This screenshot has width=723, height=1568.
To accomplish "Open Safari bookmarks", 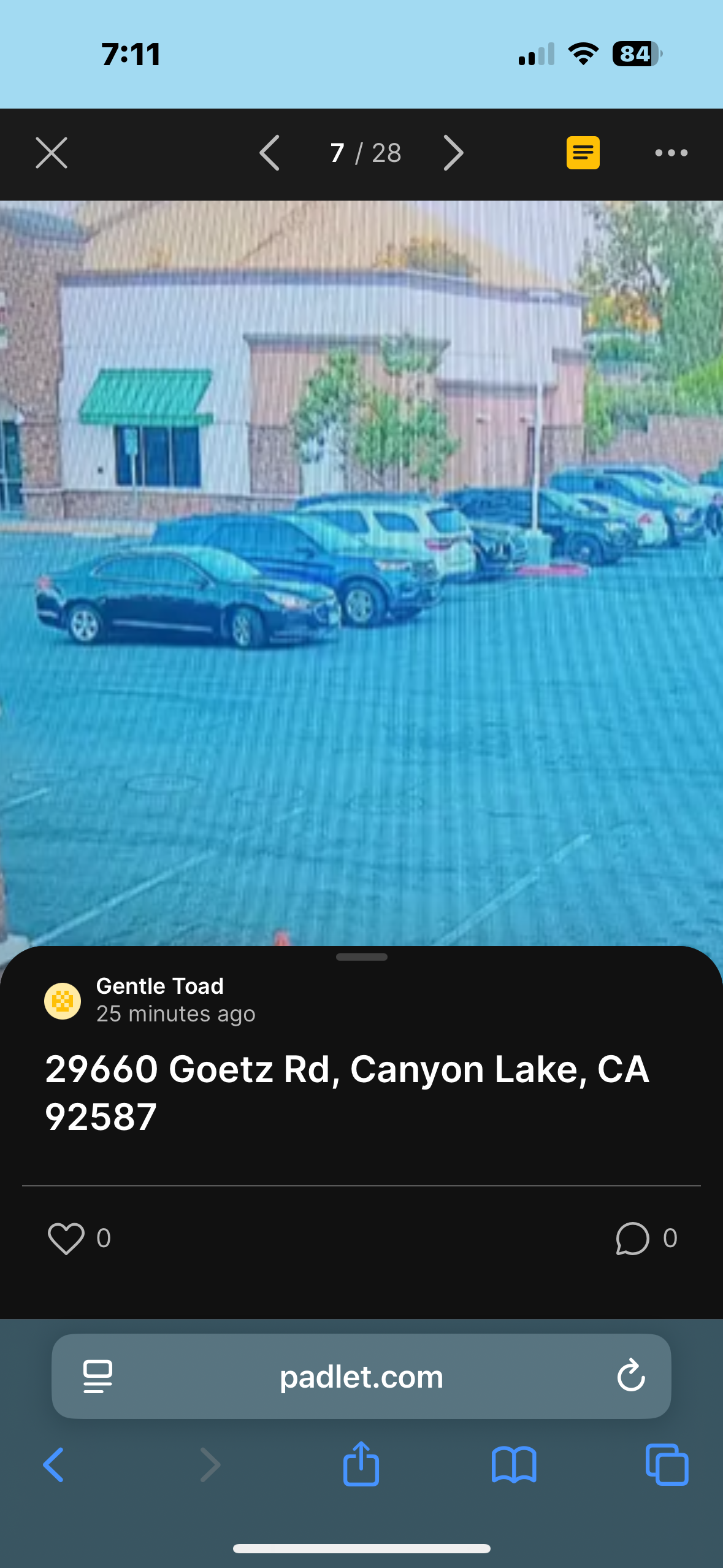I will point(514,1465).
